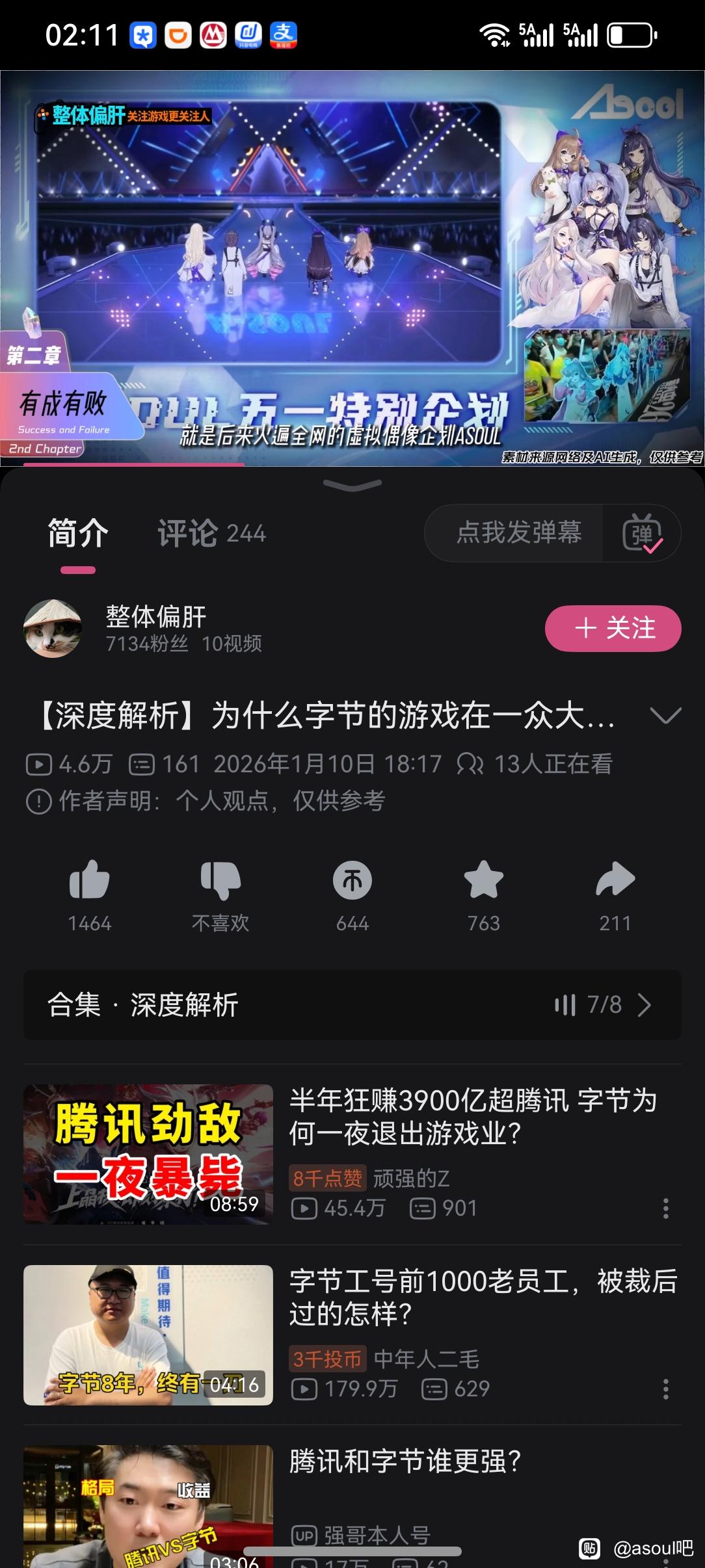Toggle the 弹 danmaku display icon

642,534
